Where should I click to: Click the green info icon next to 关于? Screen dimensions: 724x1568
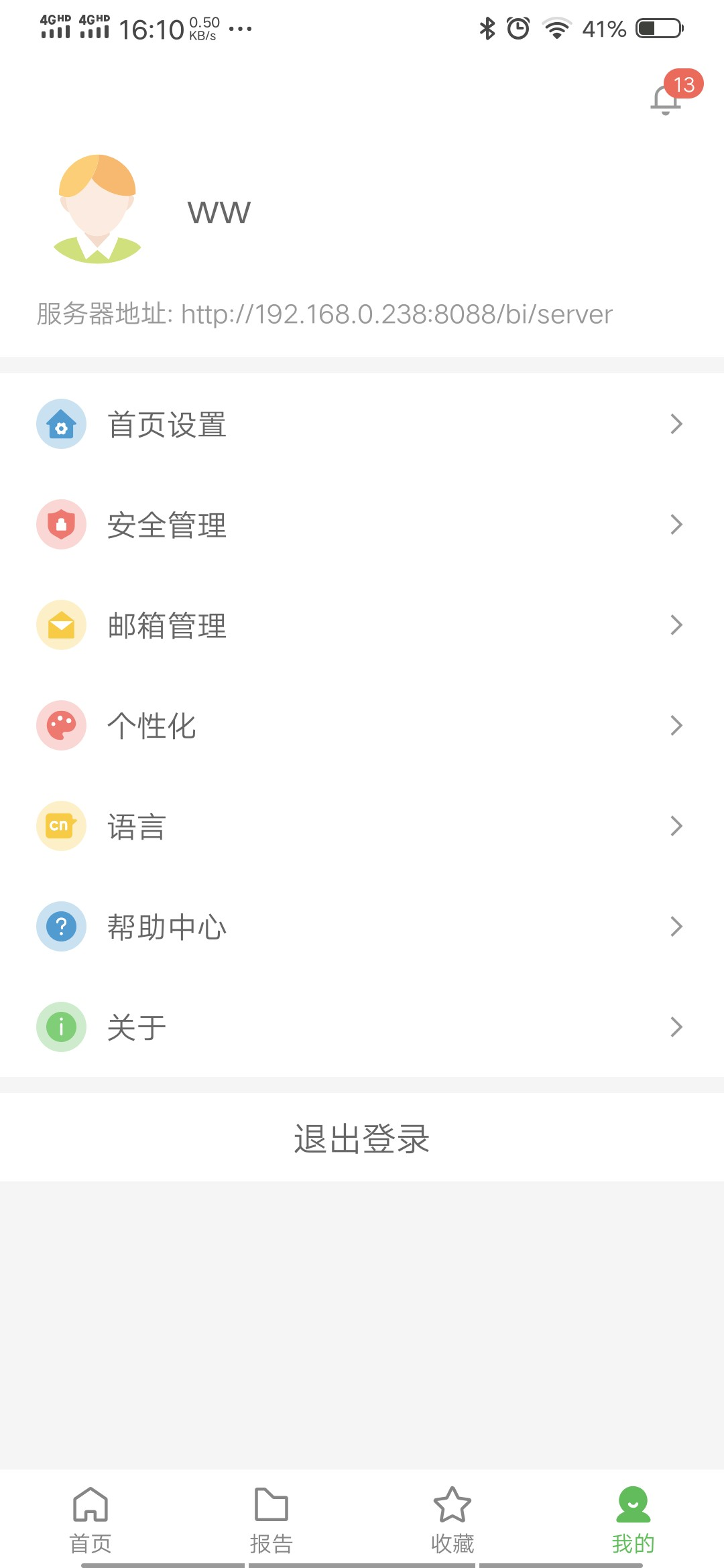61,1027
